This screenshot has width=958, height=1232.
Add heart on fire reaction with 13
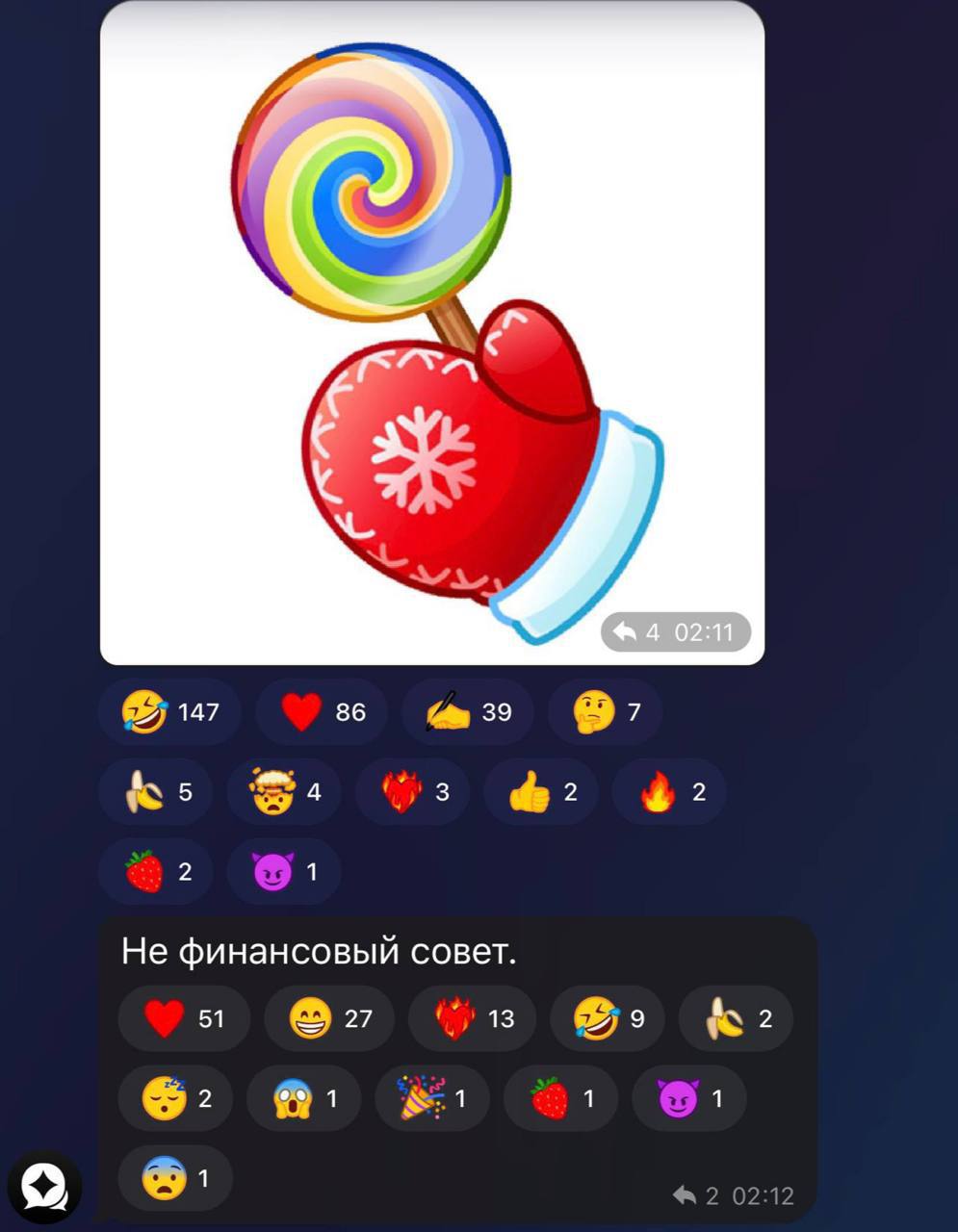[472, 1018]
